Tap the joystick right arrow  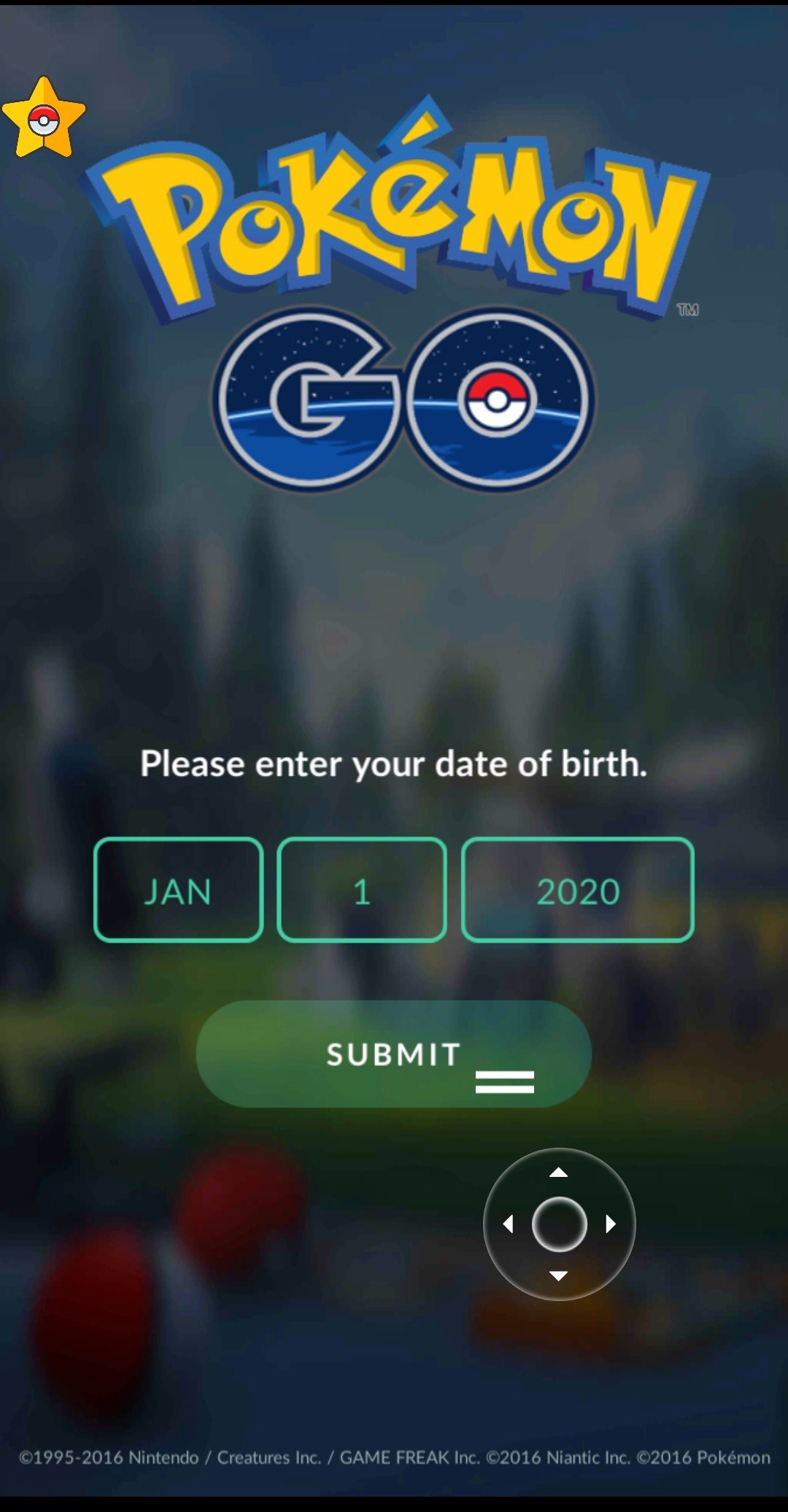click(x=611, y=1224)
